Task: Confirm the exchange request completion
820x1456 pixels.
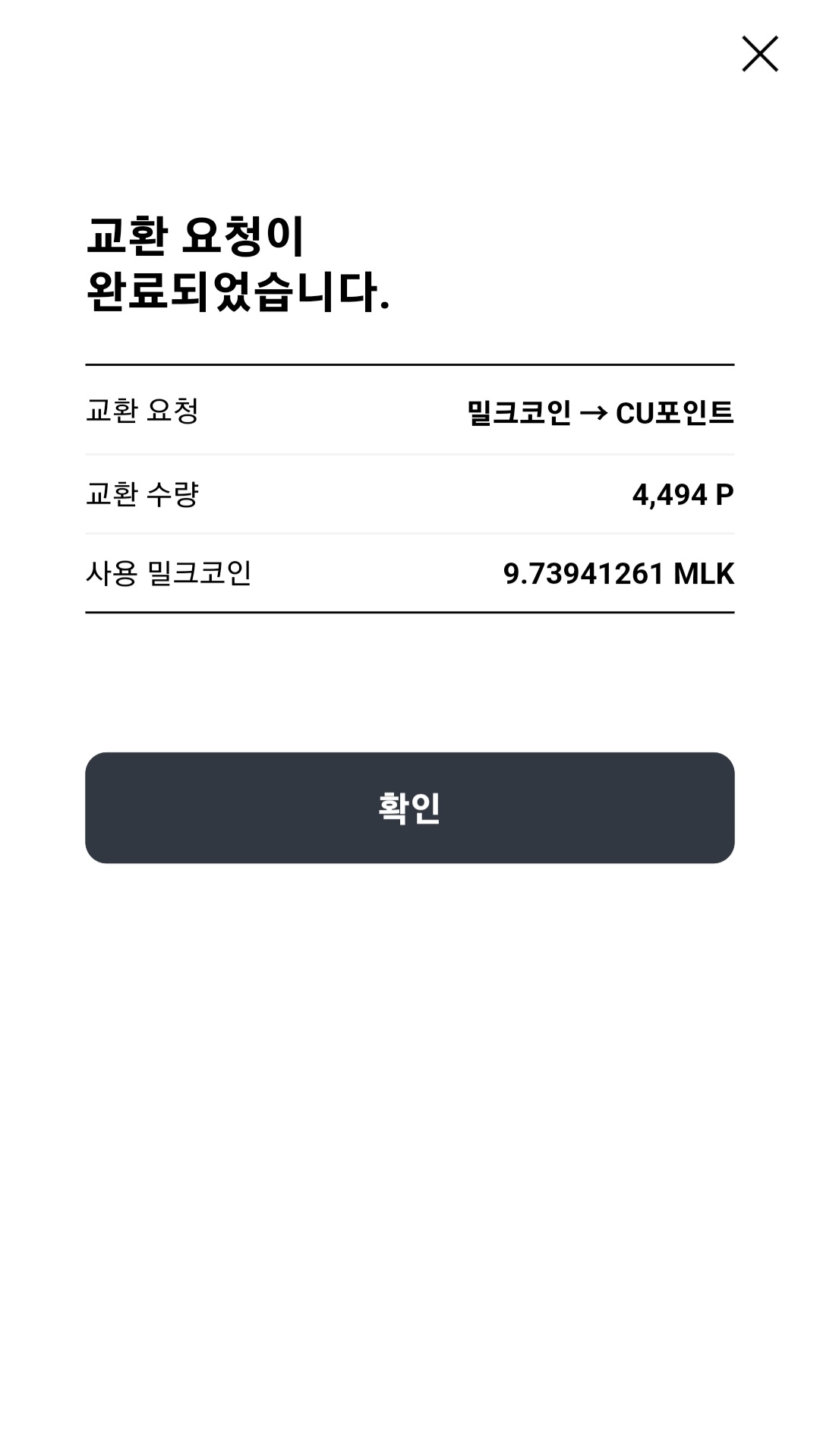Action: point(410,806)
